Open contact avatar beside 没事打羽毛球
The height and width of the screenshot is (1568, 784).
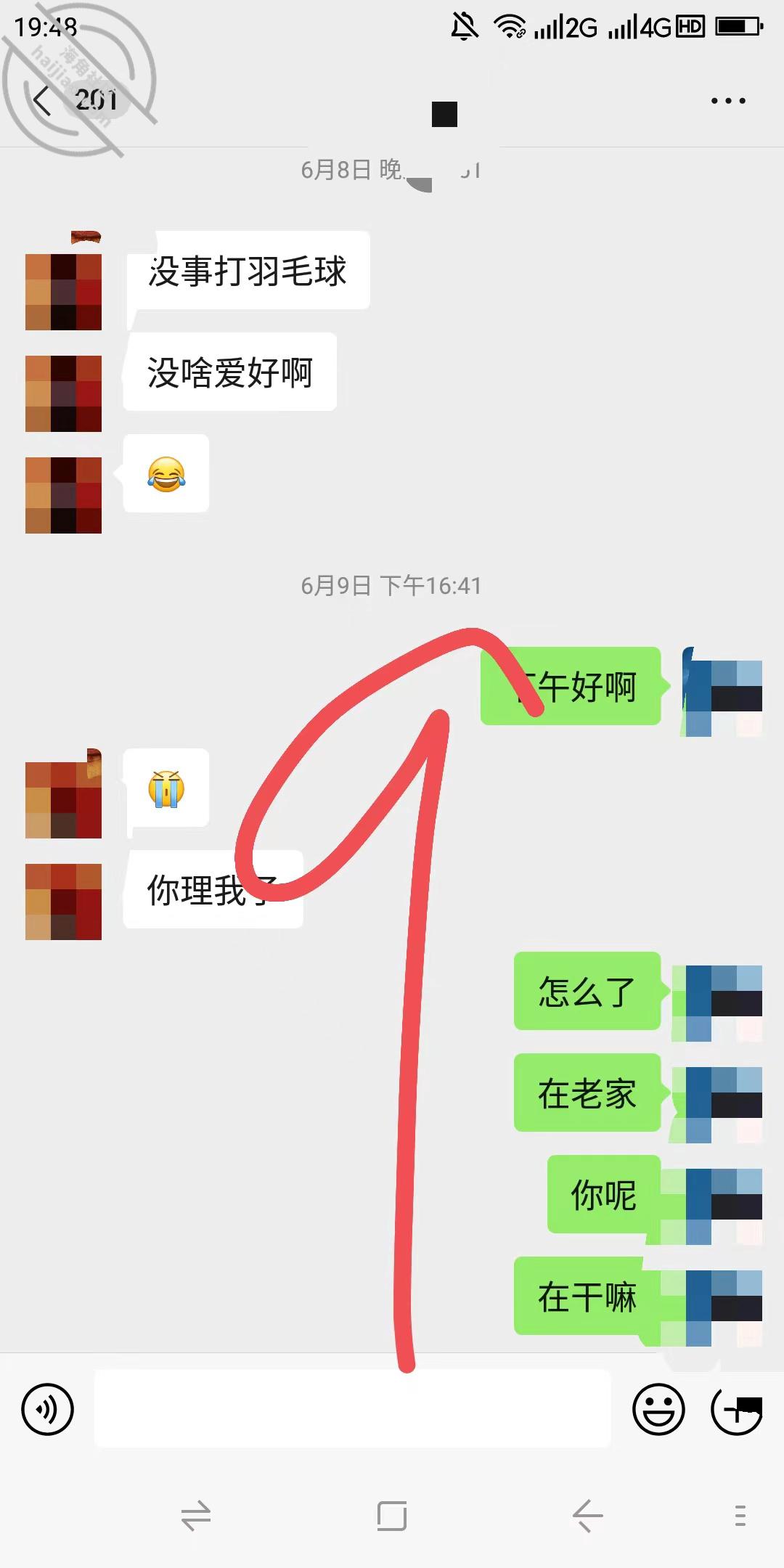coord(64,292)
